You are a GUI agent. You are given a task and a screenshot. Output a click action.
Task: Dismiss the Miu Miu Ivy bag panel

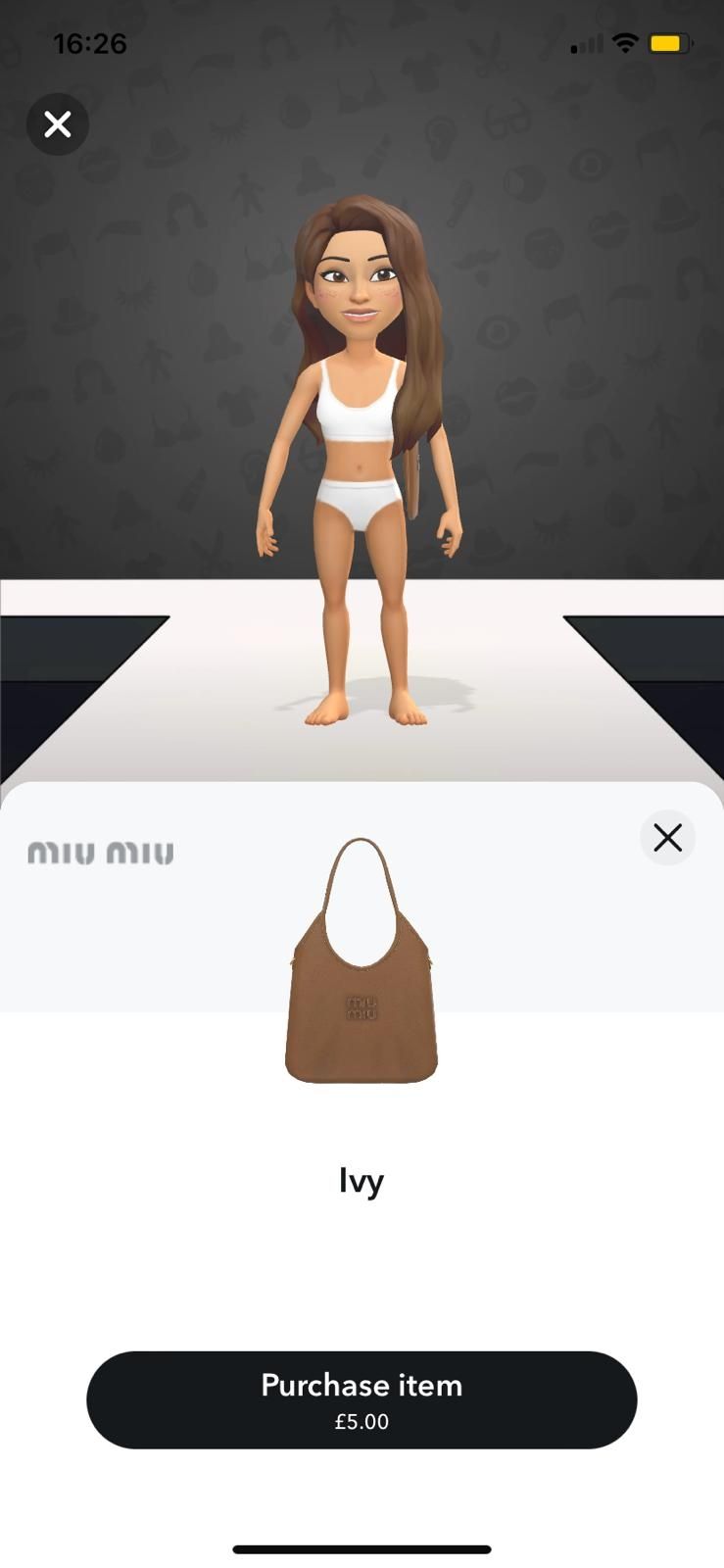coord(667,838)
